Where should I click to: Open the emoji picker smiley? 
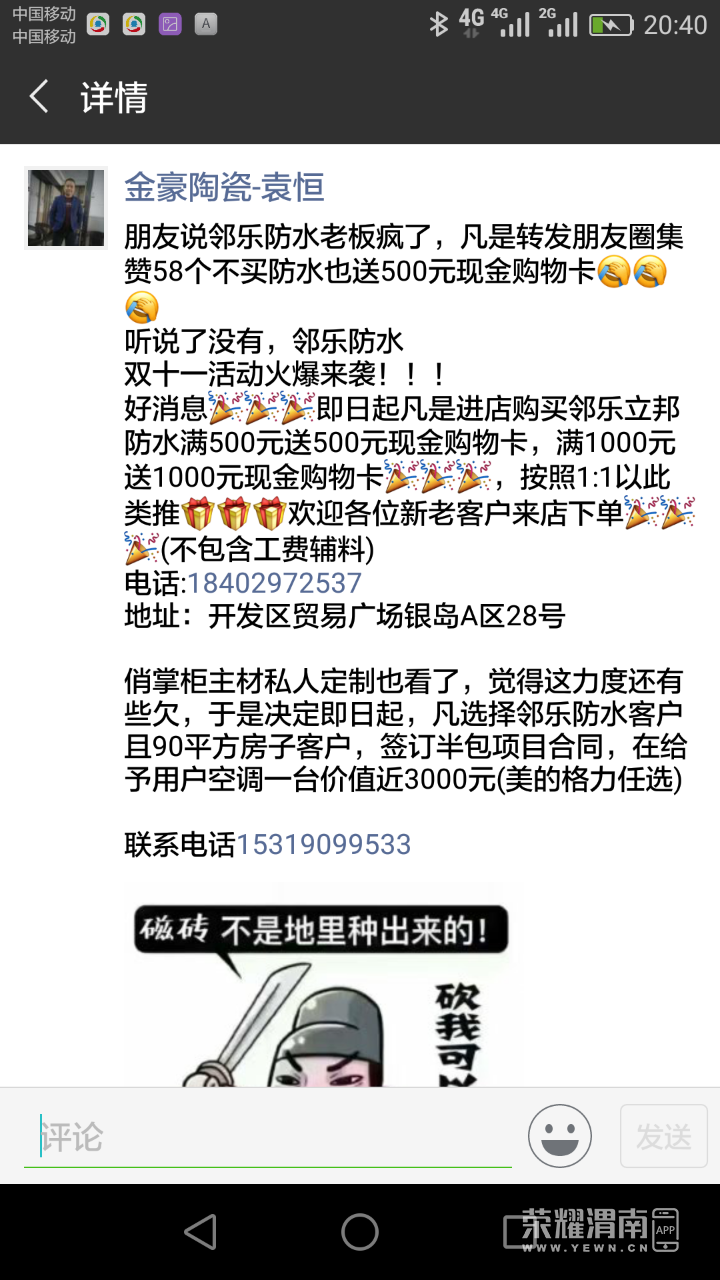click(x=560, y=1136)
